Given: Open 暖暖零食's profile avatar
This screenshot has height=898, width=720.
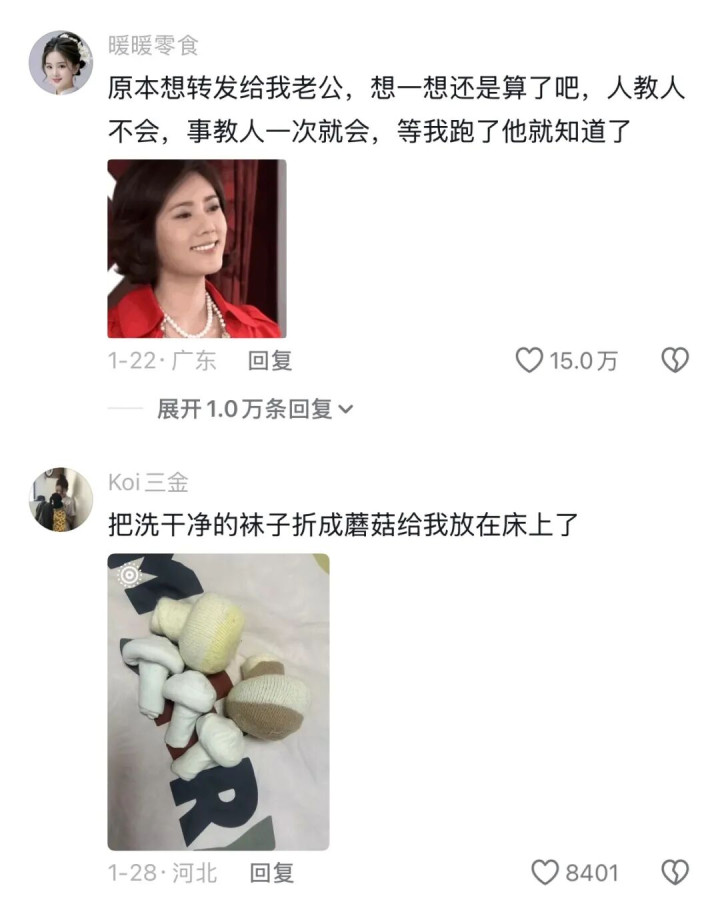Looking at the screenshot, I should pyautogui.click(x=61, y=62).
